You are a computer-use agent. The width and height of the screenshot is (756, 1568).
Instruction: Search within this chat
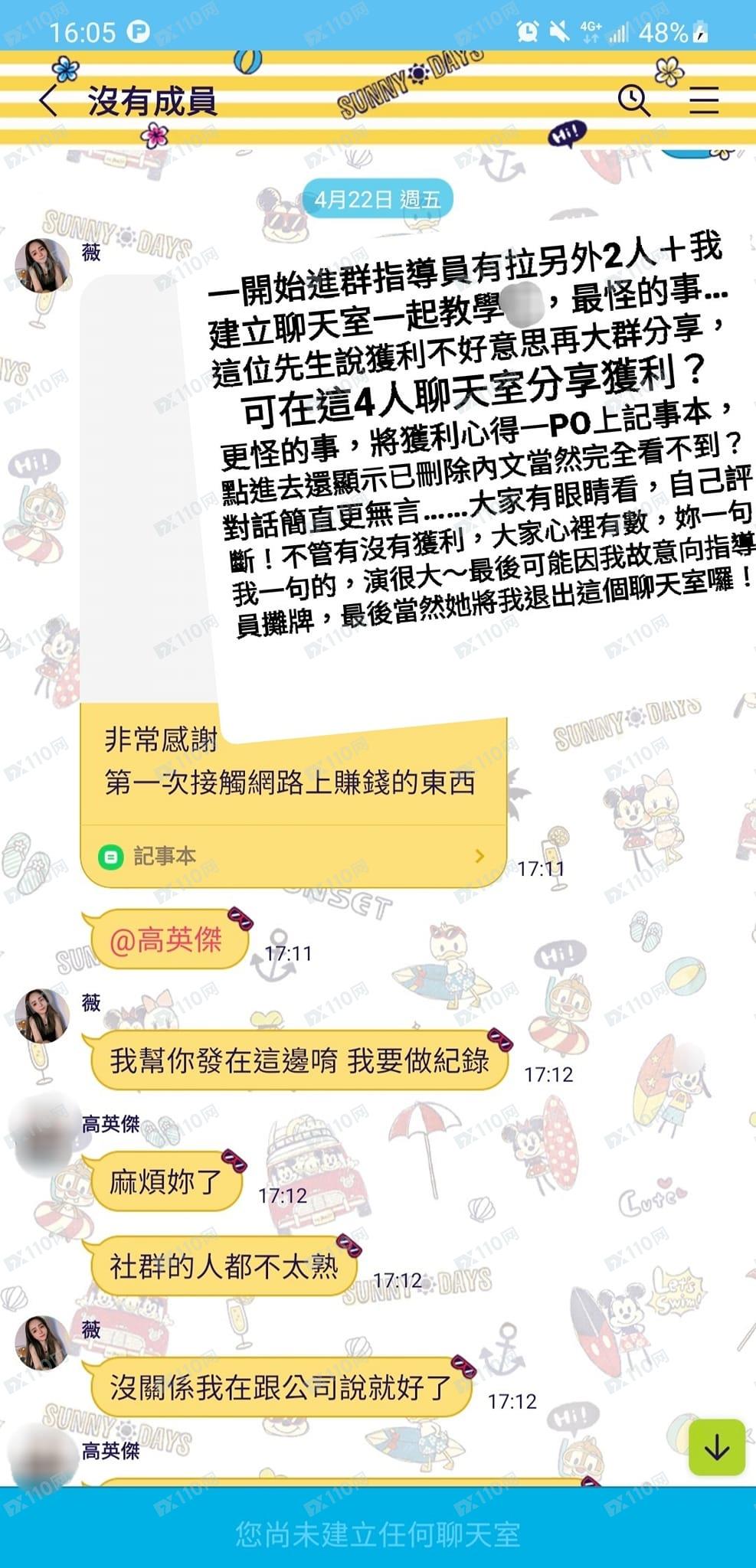[633, 100]
